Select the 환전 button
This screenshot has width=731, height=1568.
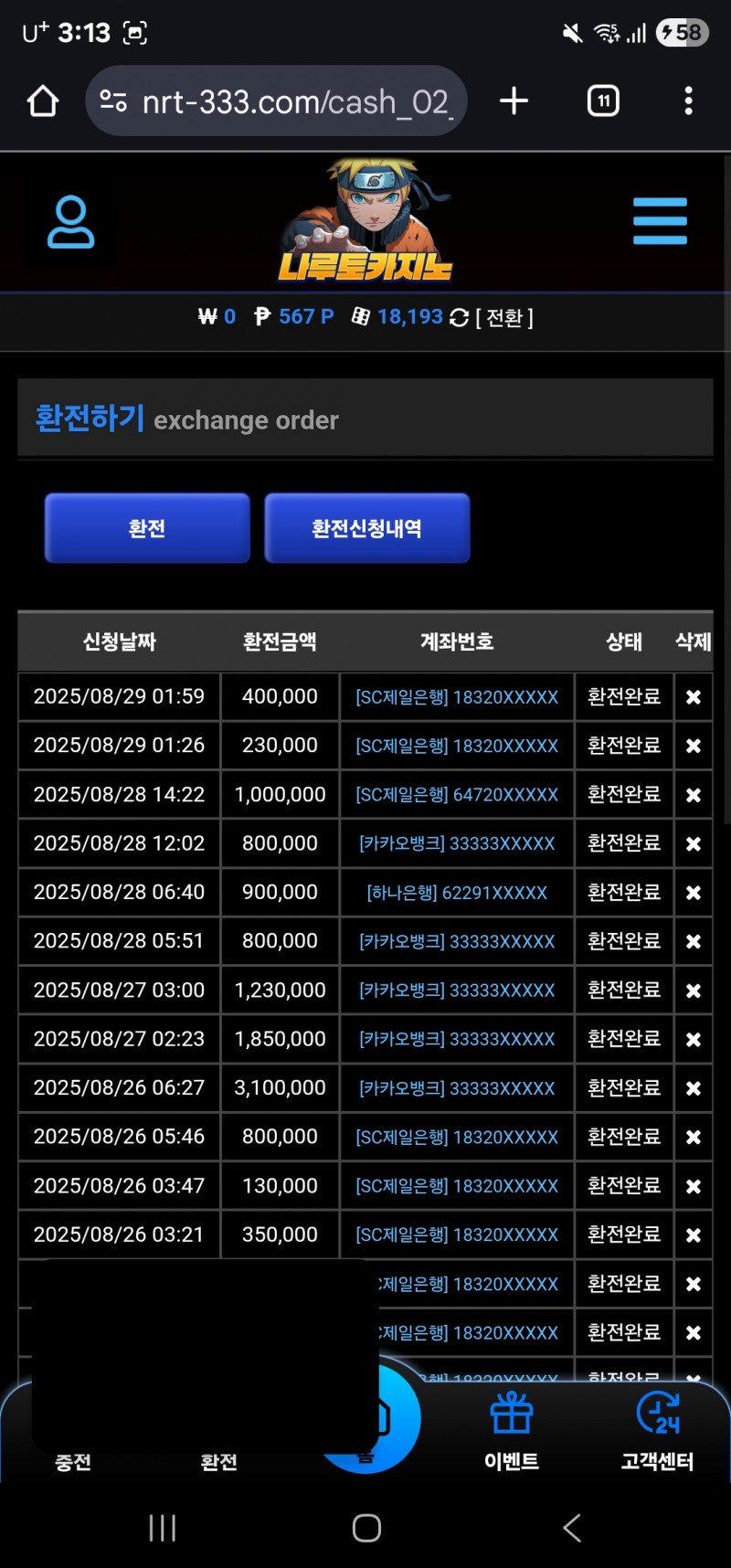pyautogui.click(x=147, y=528)
